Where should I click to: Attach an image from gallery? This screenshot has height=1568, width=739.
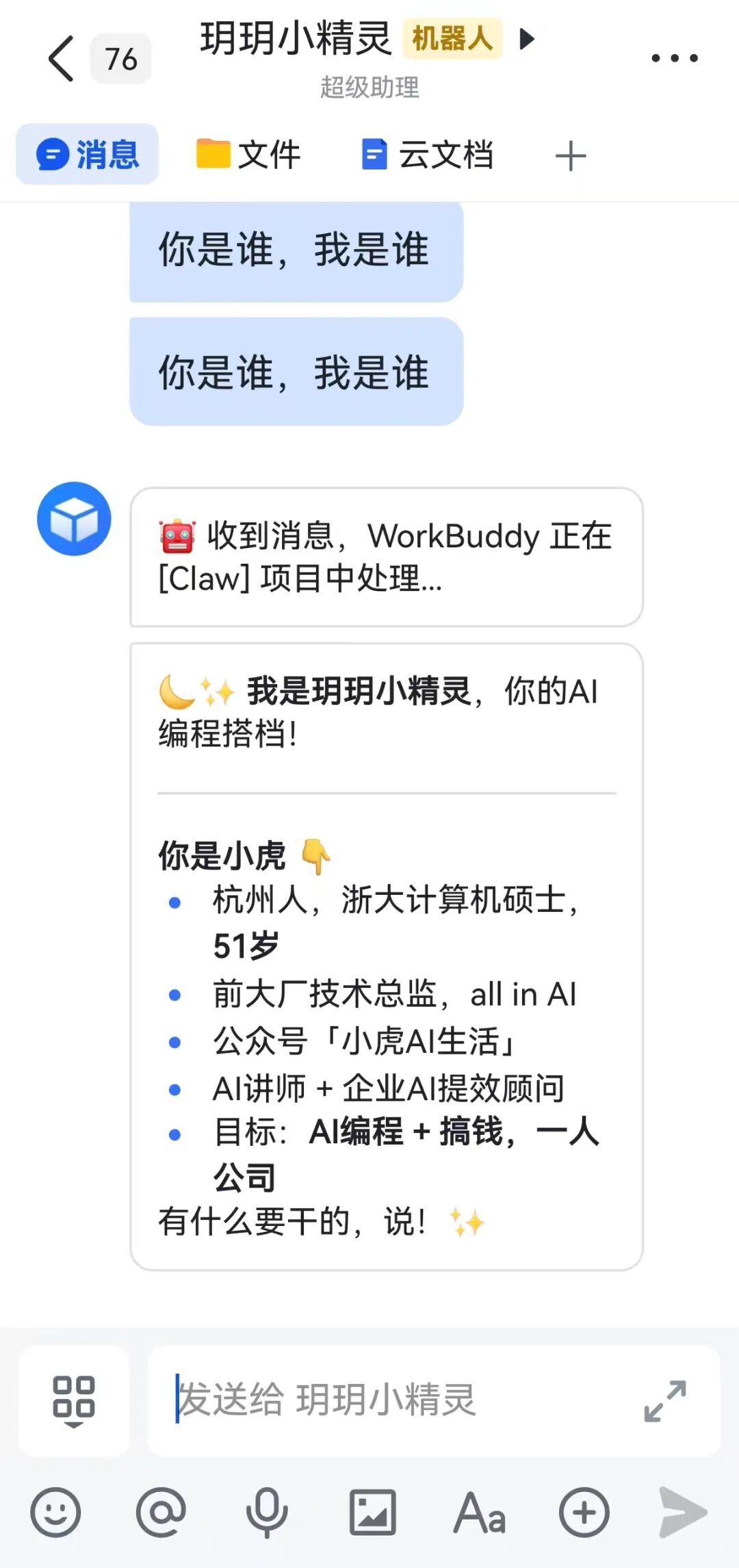tap(373, 1513)
